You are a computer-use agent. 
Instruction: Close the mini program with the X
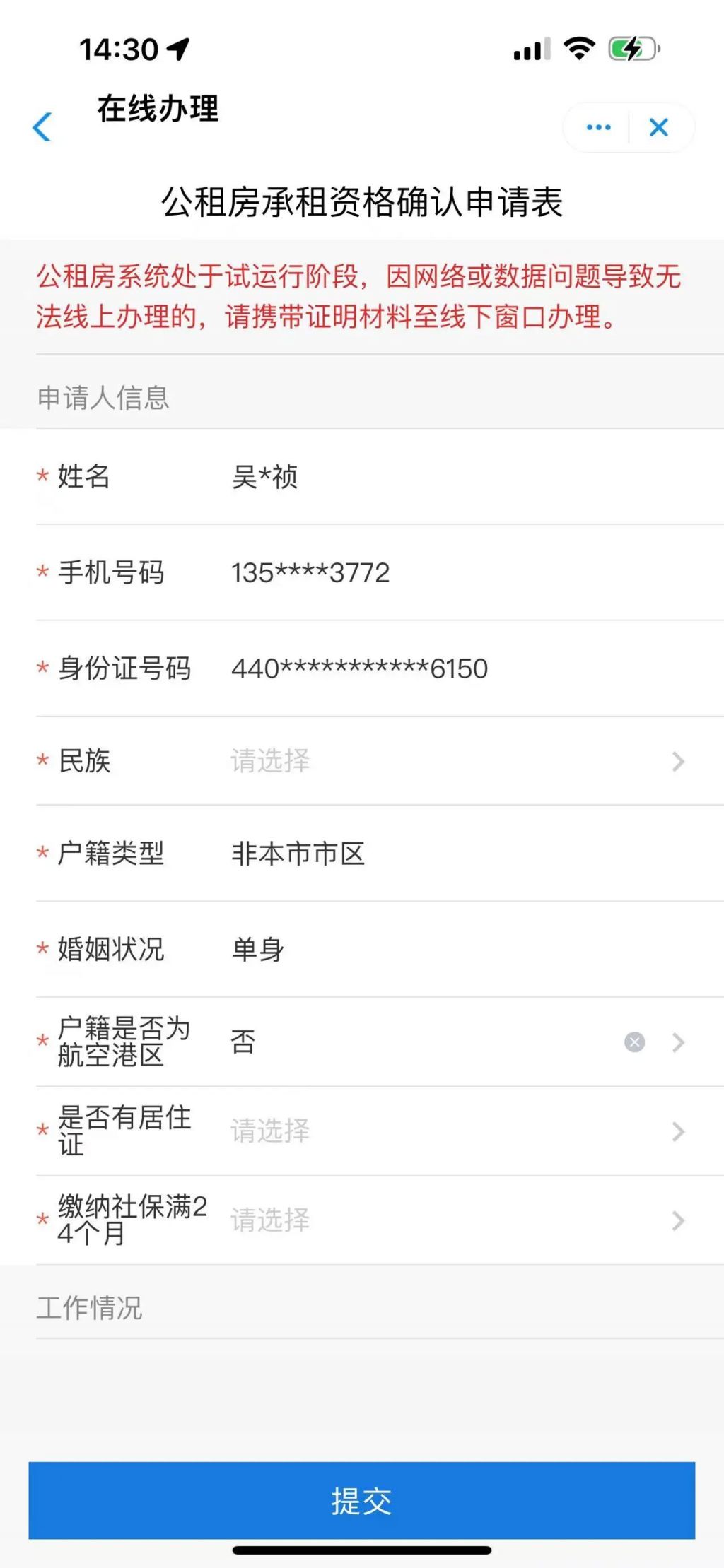click(x=658, y=127)
